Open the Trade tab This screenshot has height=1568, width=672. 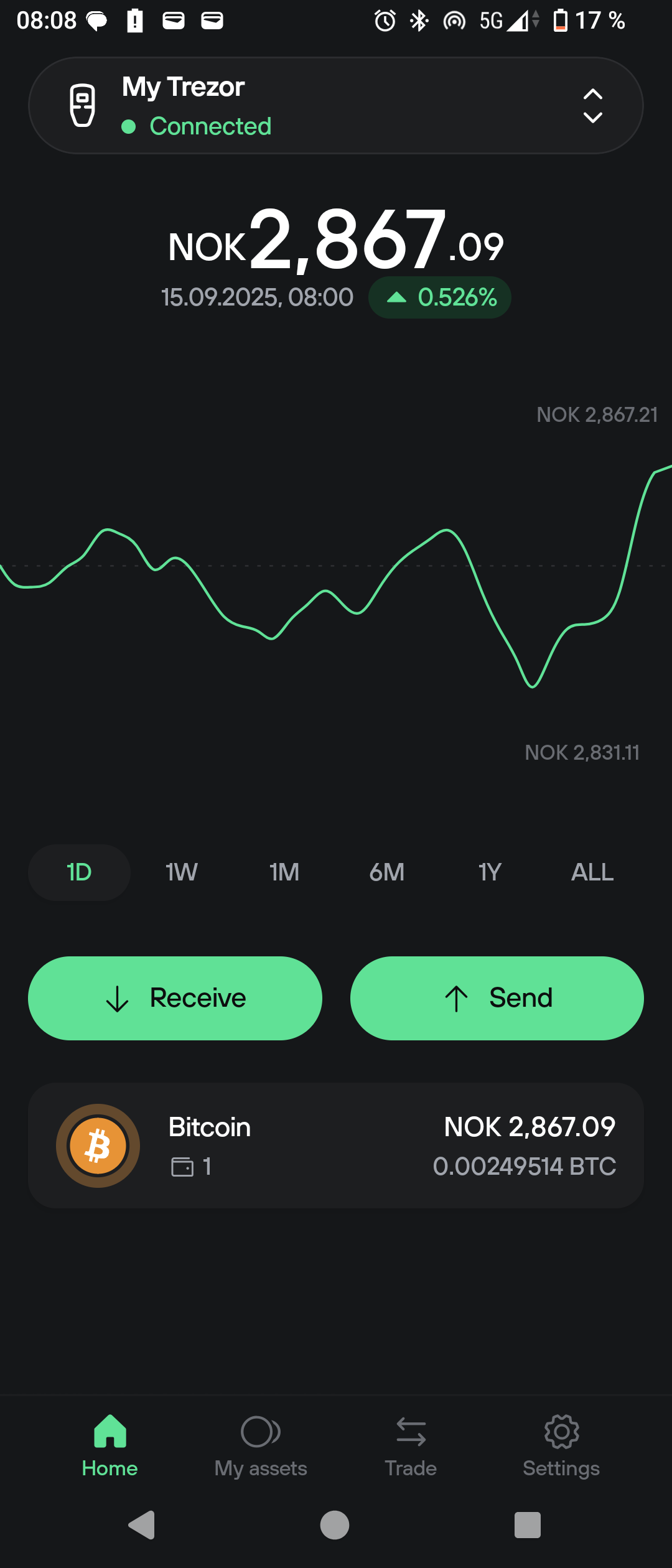[411, 1446]
